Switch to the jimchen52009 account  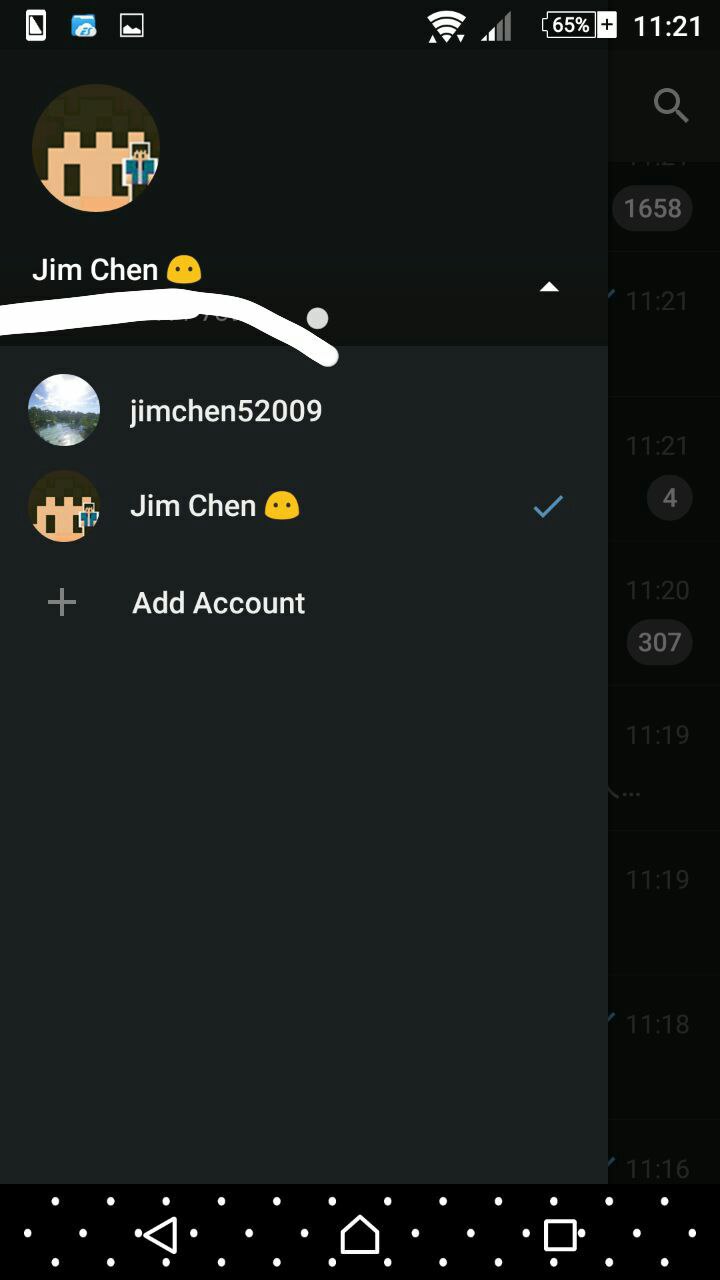(x=226, y=411)
